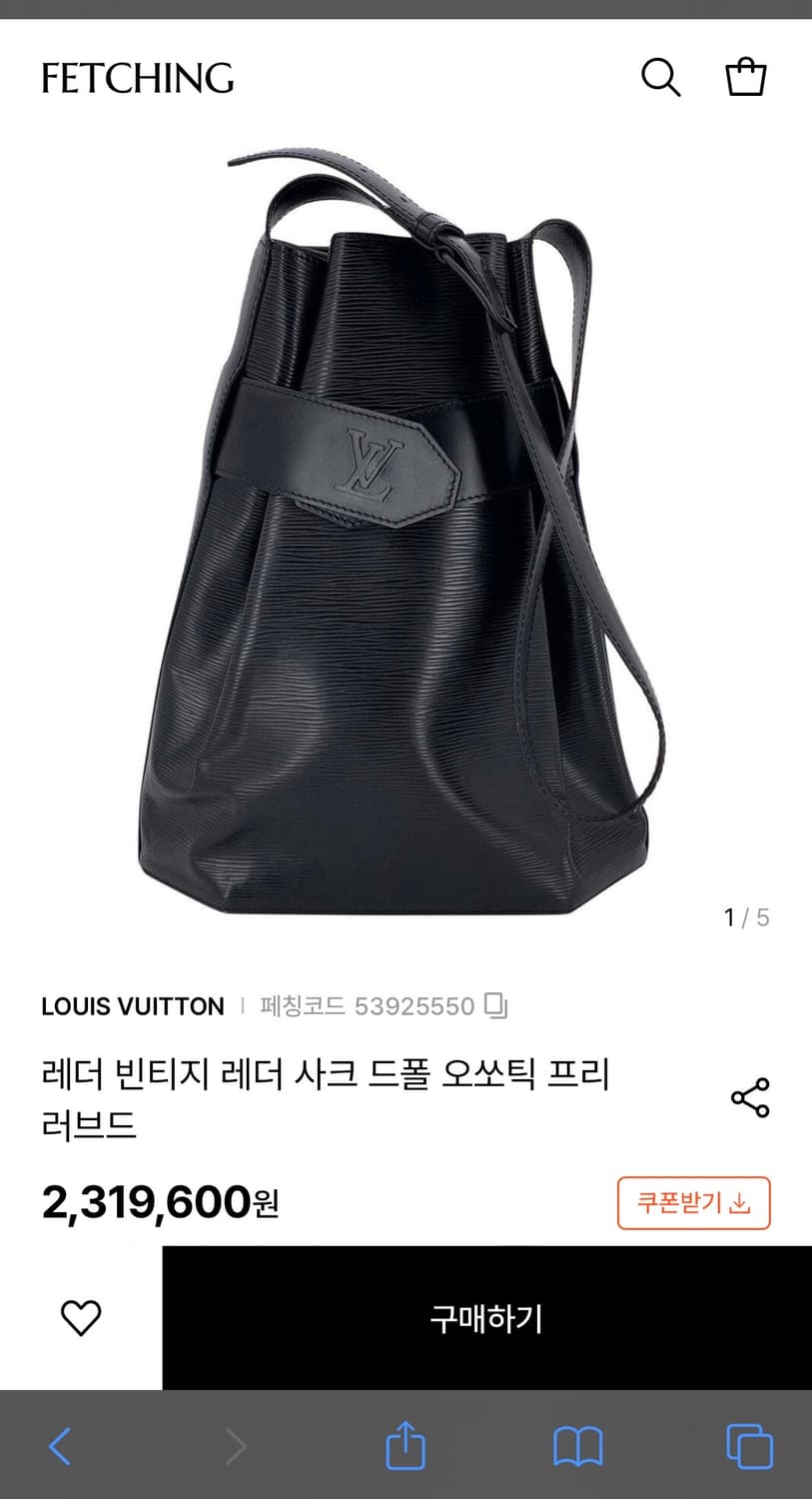The height and width of the screenshot is (1499, 812).
Task: Open the shopping bag cart
Action: click(746, 77)
